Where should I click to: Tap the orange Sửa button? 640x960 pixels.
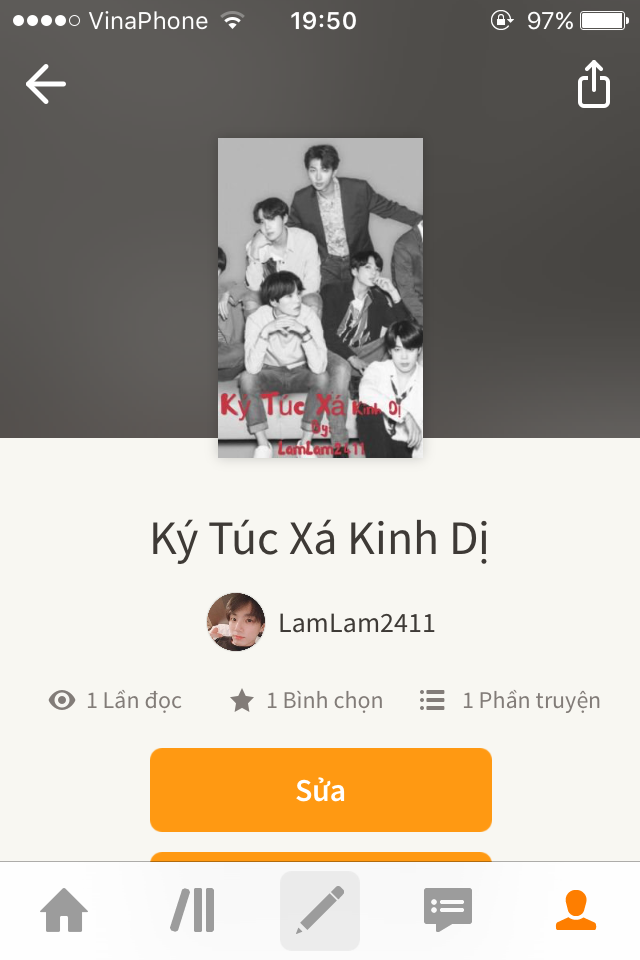[320, 790]
